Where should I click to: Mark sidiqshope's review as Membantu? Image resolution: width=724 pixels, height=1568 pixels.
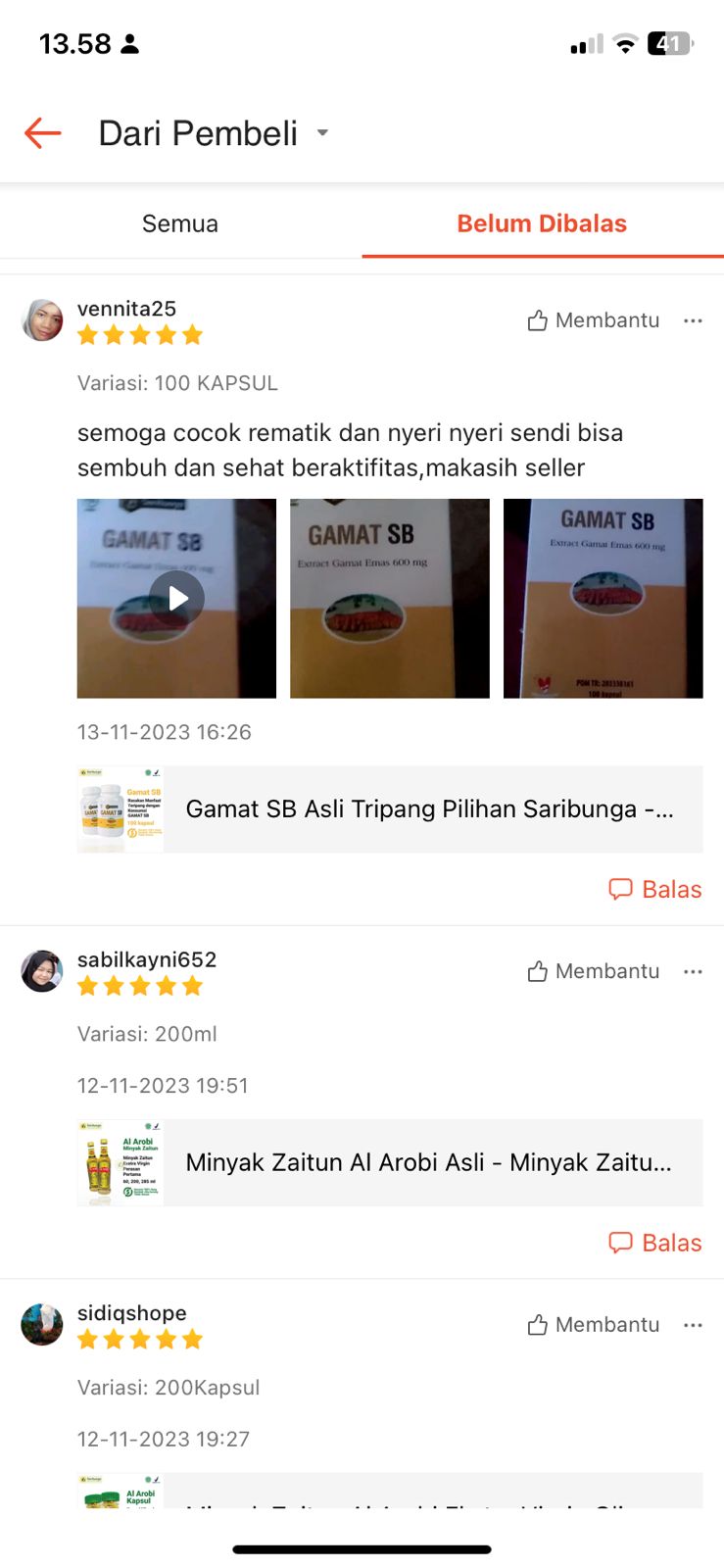593,1325
